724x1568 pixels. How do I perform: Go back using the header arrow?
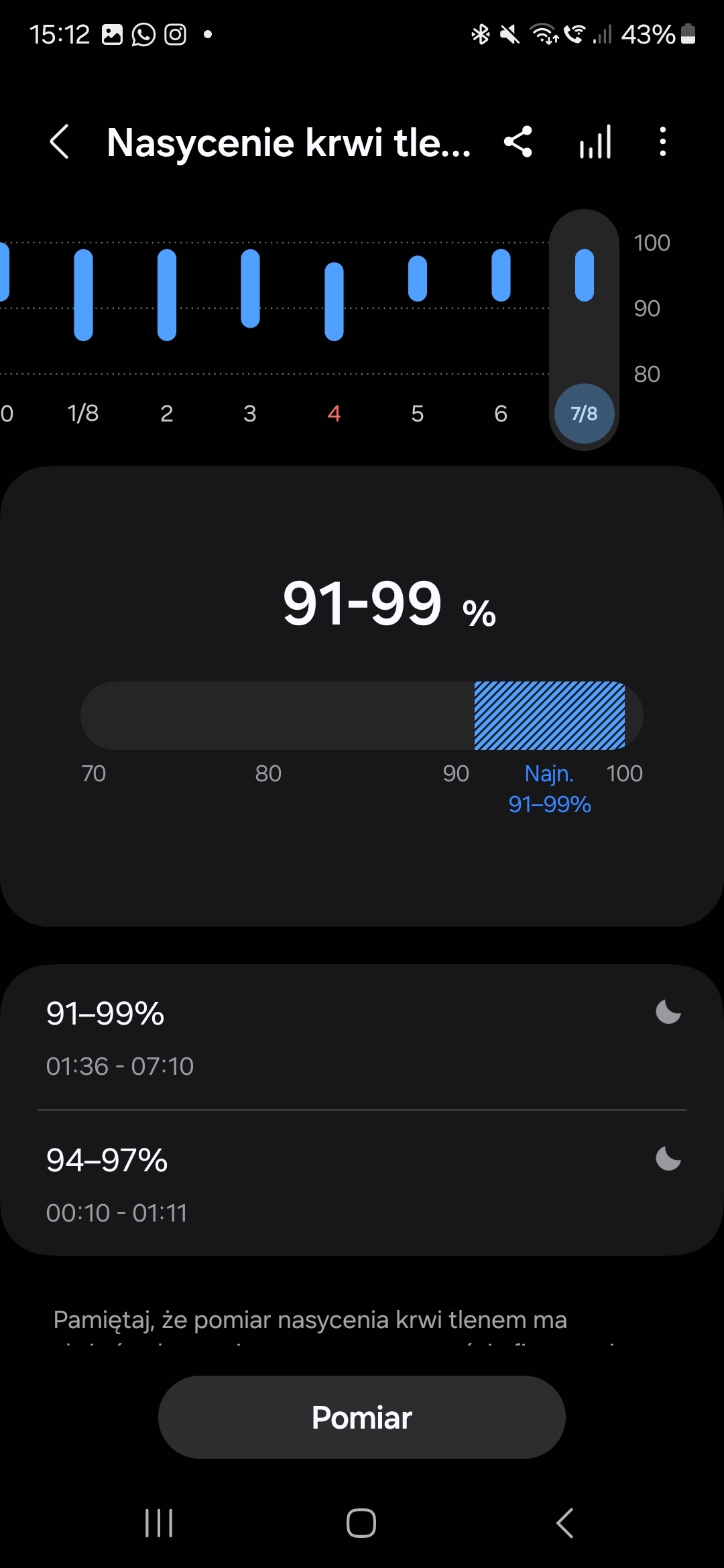(x=60, y=142)
